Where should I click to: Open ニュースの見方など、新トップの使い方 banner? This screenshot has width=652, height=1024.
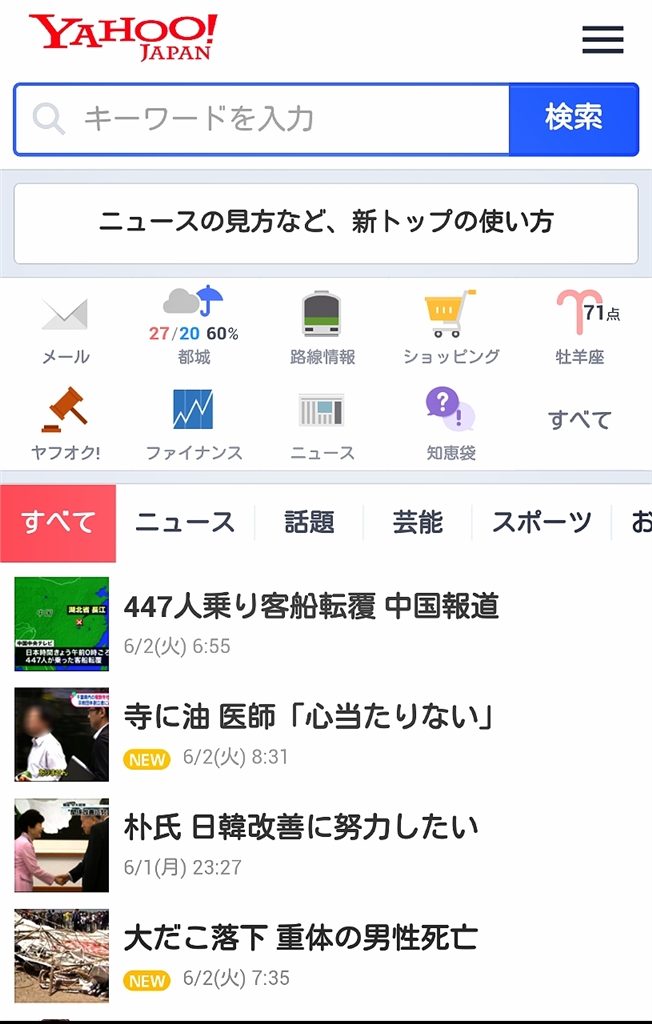[x=326, y=222]
